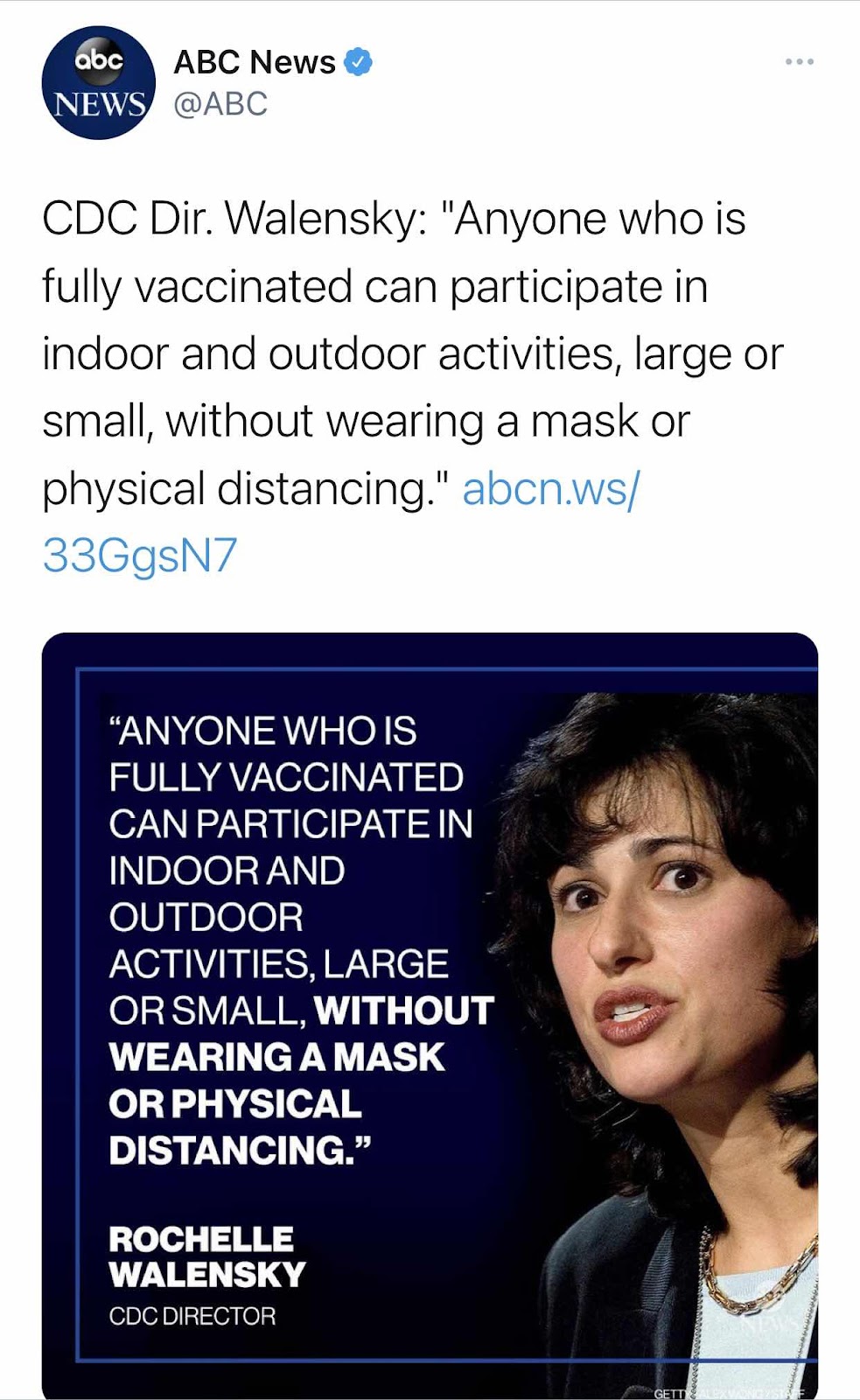
Task: Open the attached Walensky quote image
Action: click(x=430, y=1015)
